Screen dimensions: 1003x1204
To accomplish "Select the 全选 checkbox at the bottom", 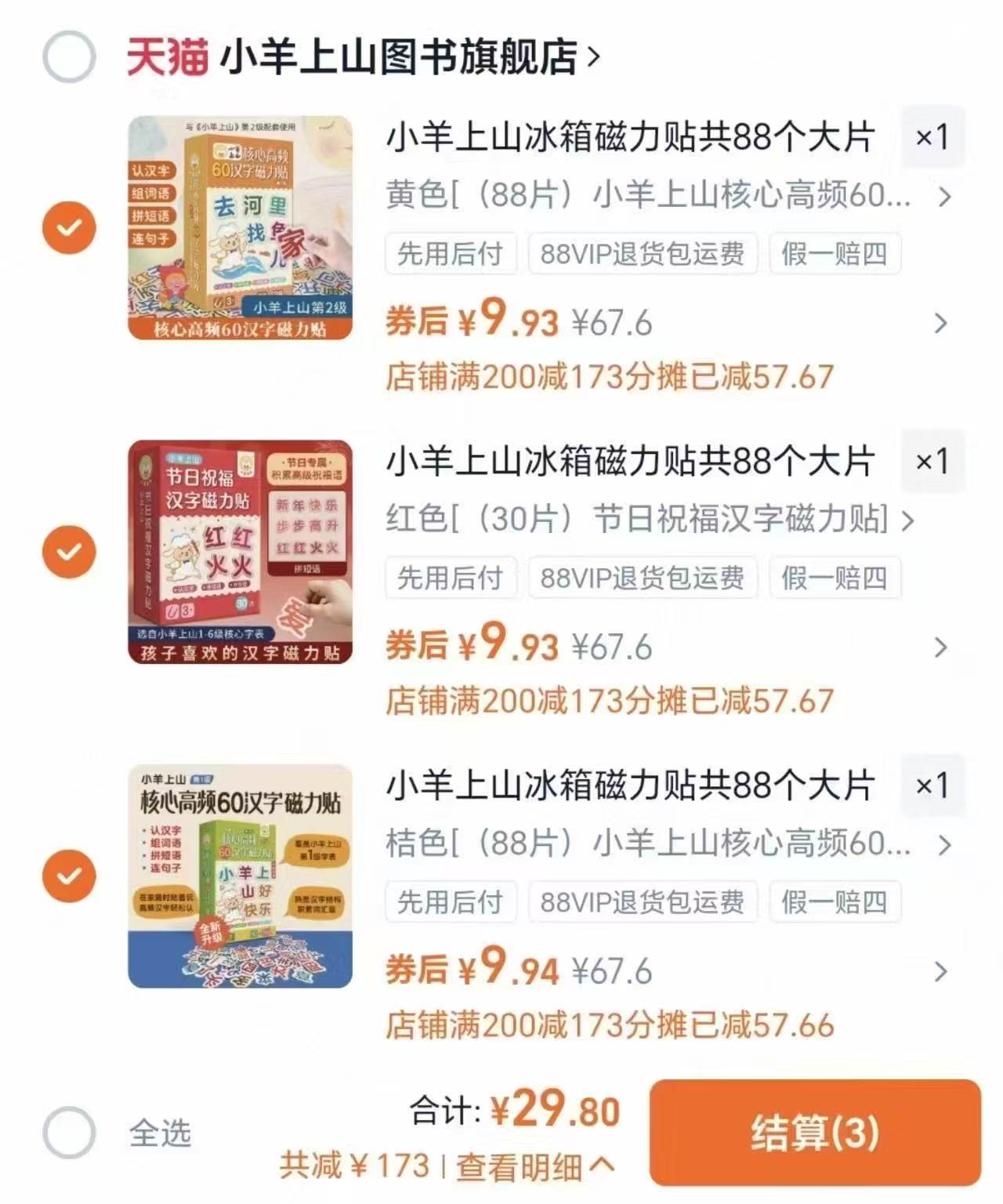I will click(70, 1130).
